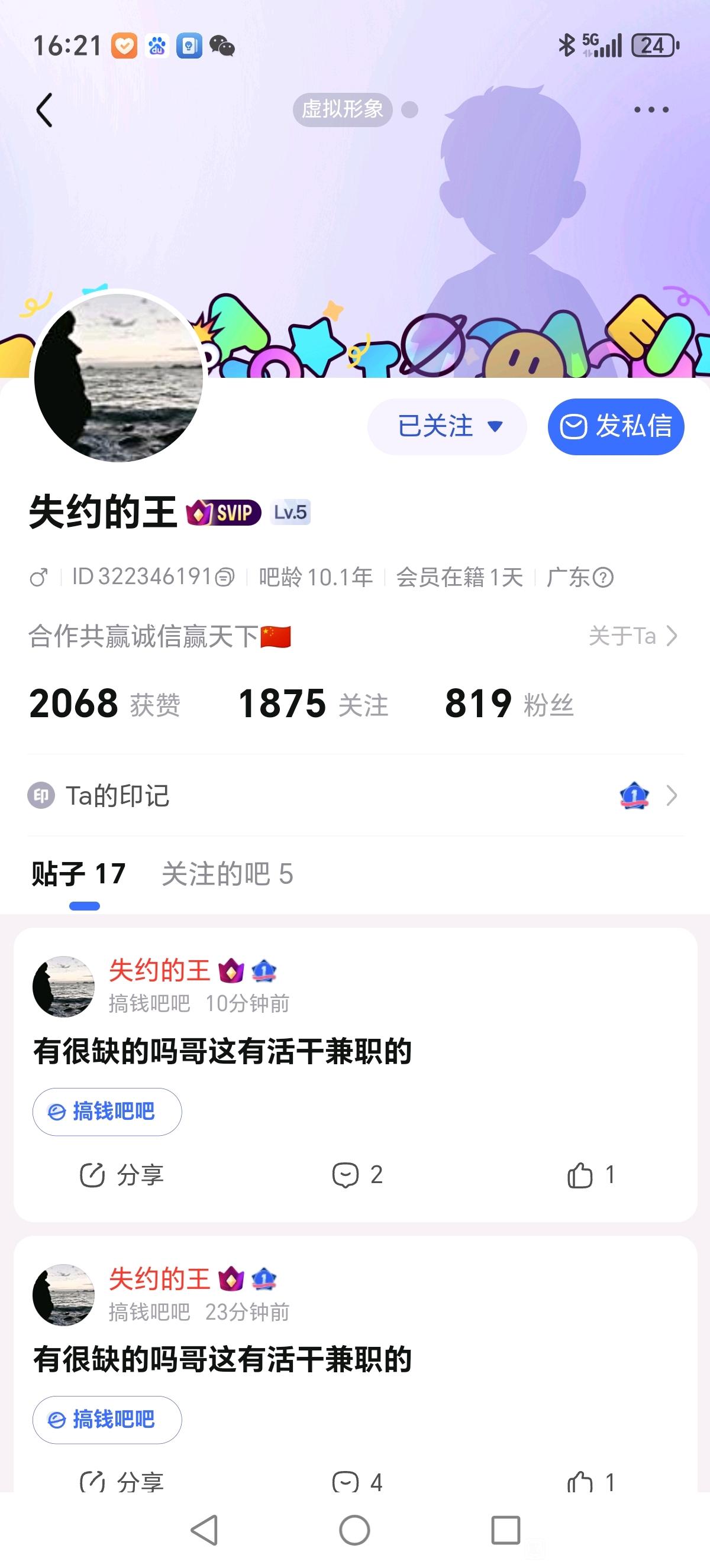Open the post from 10分钟前
The image size is (710, 1568).
click(223, 1052)
